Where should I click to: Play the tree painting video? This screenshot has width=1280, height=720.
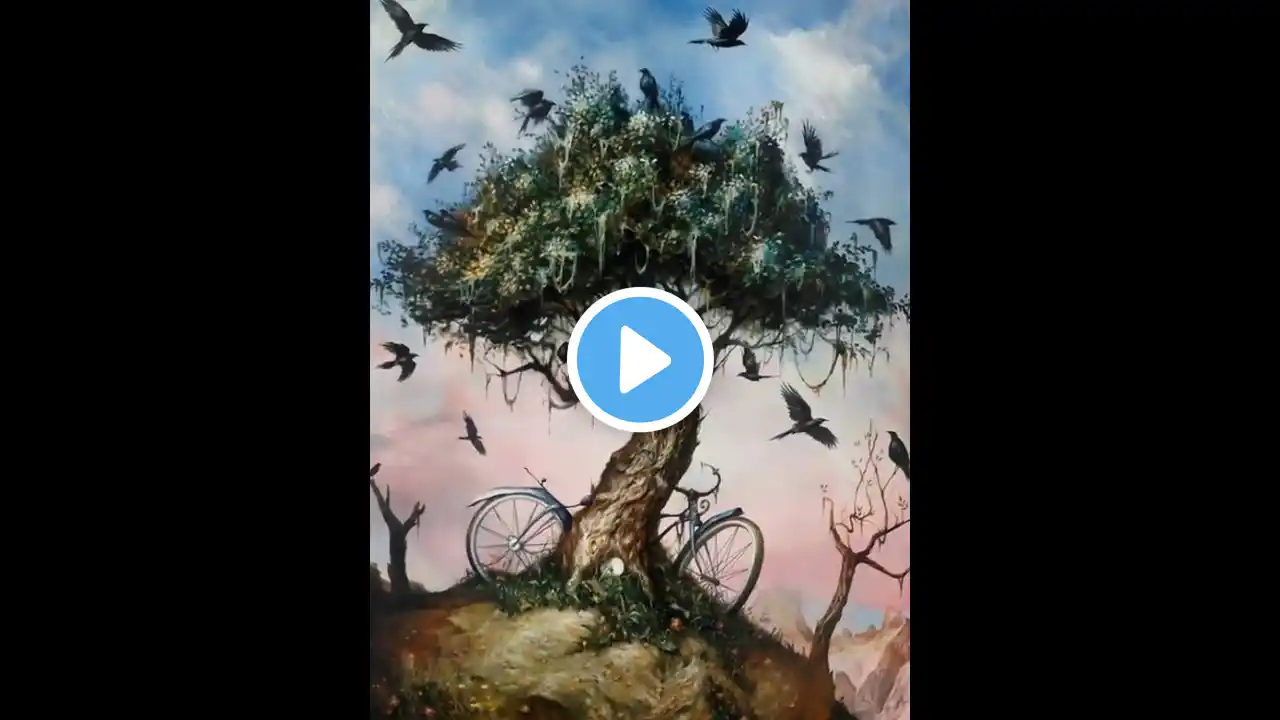[640, 360]
